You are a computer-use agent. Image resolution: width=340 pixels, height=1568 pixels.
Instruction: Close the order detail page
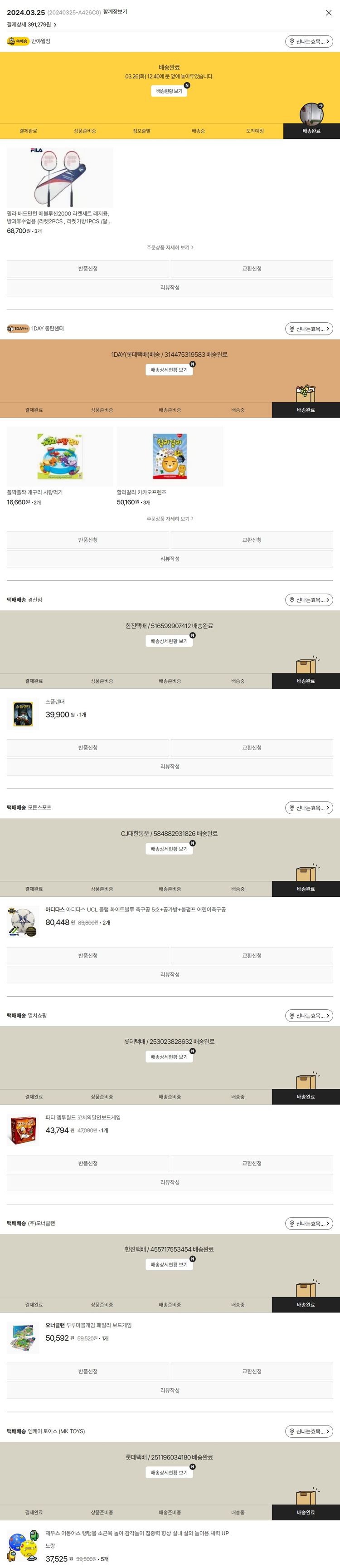pyautogui.click(x=329, y=12)
